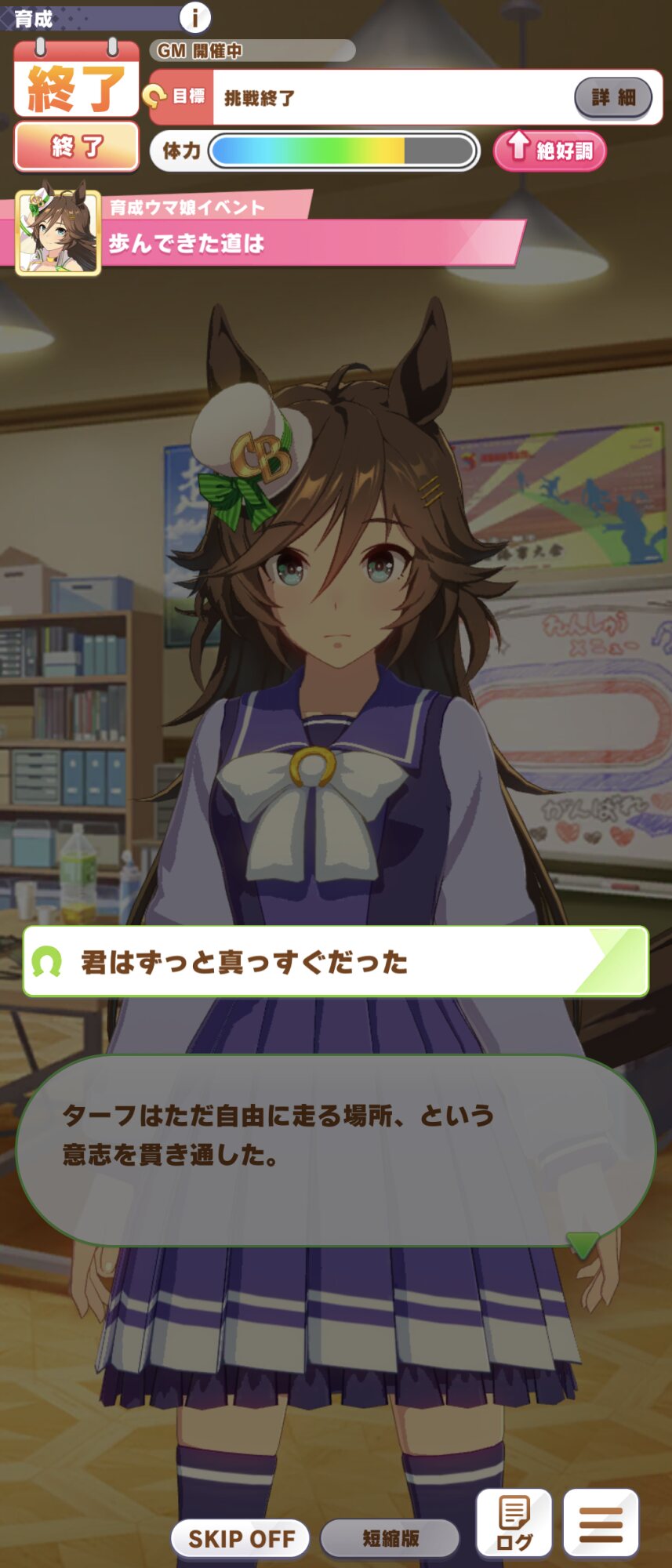
Task: Advance the dialogue text bubble
Action: [x=336, y=1149]
